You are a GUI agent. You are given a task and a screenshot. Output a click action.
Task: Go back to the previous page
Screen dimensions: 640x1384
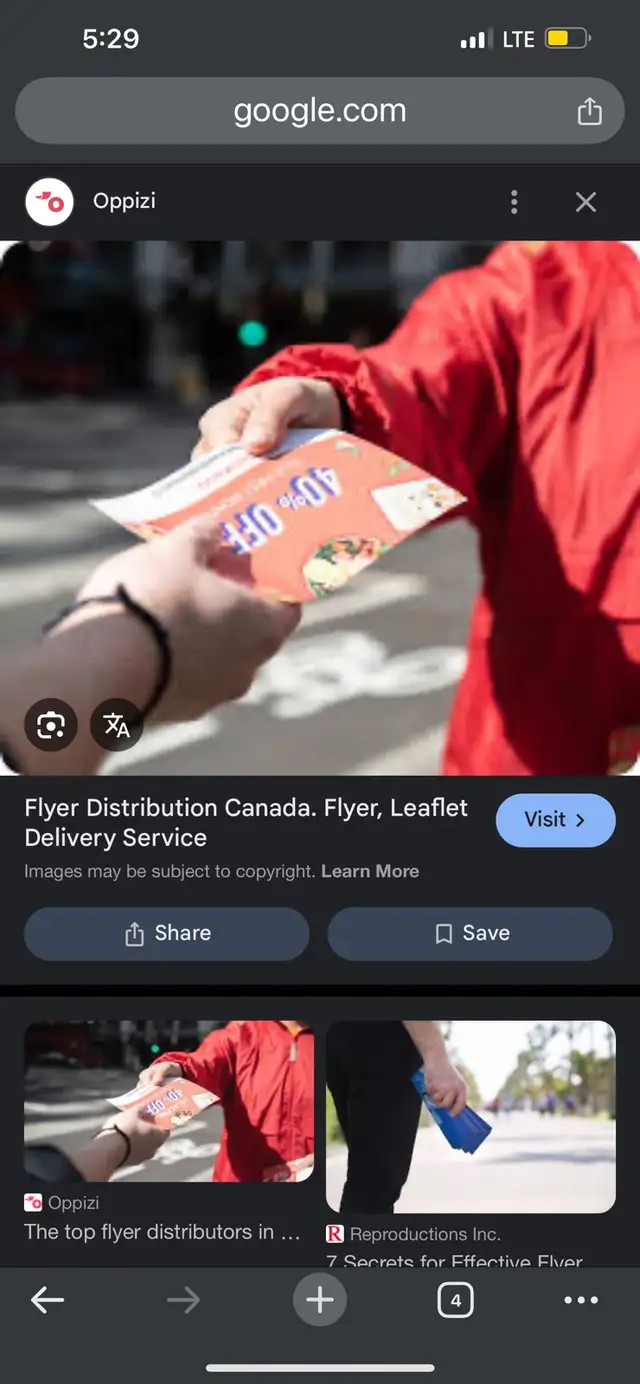[47, 1300]
